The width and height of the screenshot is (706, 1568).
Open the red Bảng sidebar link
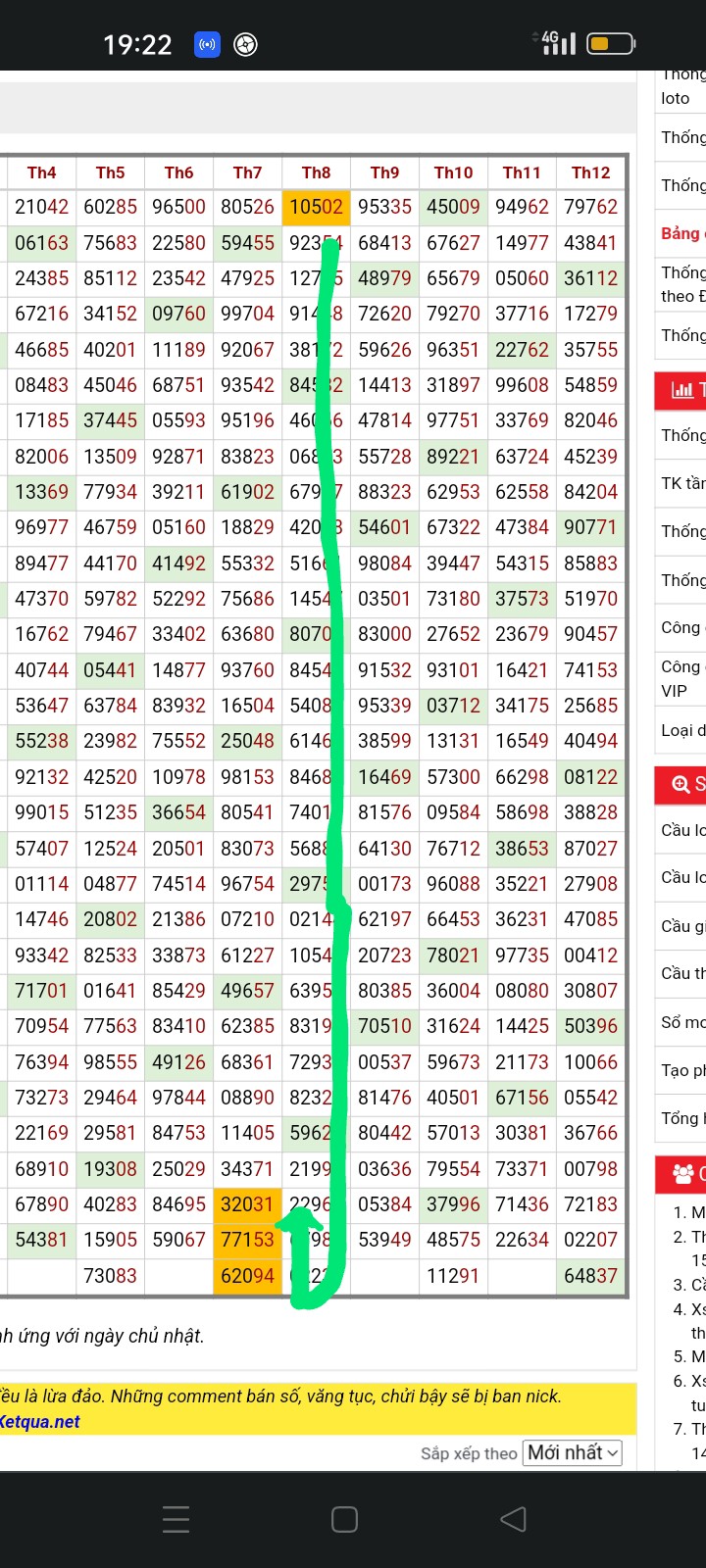(x=681, y=233)
